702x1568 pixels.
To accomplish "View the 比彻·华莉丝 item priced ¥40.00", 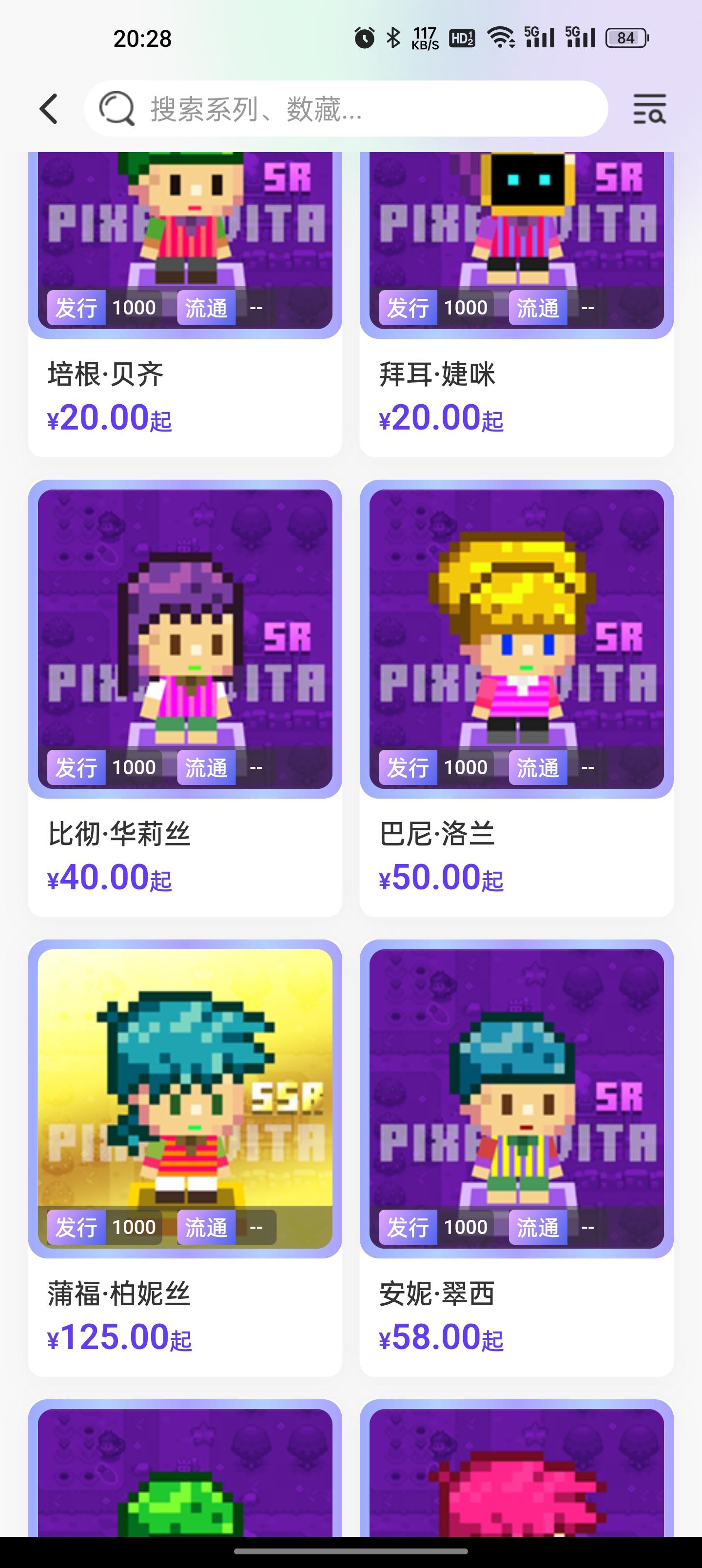I will [185, 698].
